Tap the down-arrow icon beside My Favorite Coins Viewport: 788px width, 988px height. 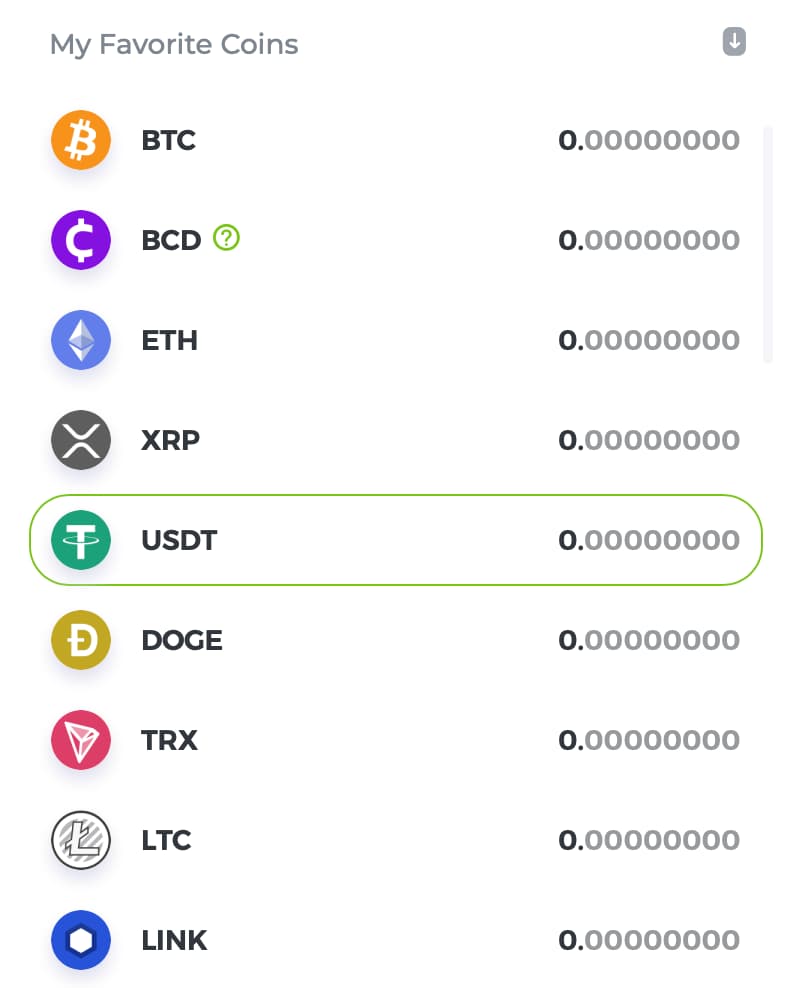(734, 42)
